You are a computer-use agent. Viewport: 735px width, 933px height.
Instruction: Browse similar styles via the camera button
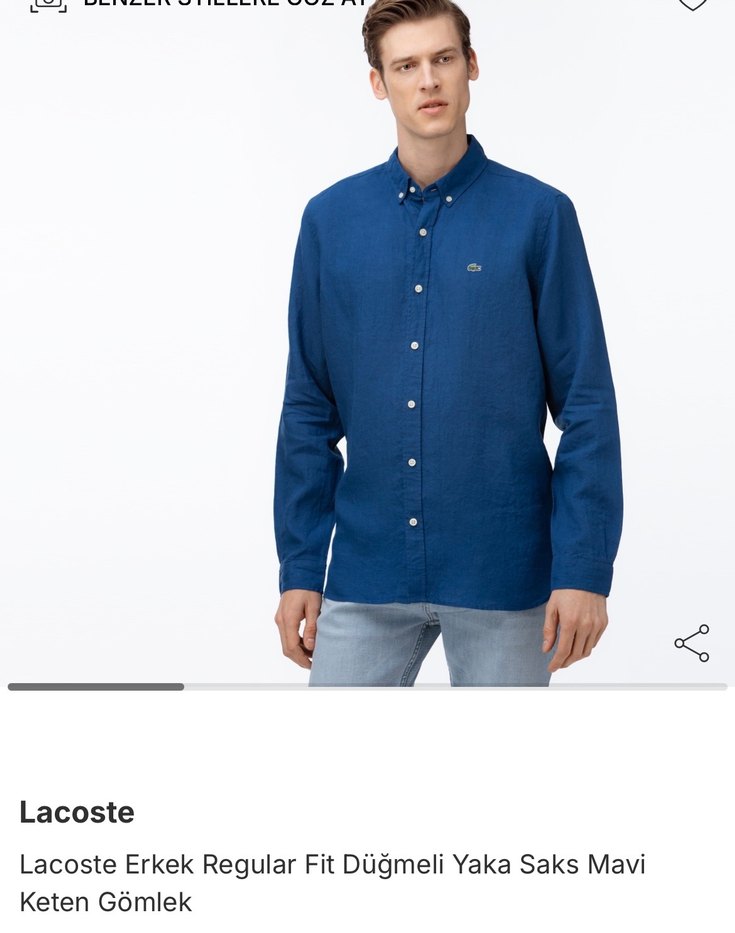coord(48,4)
